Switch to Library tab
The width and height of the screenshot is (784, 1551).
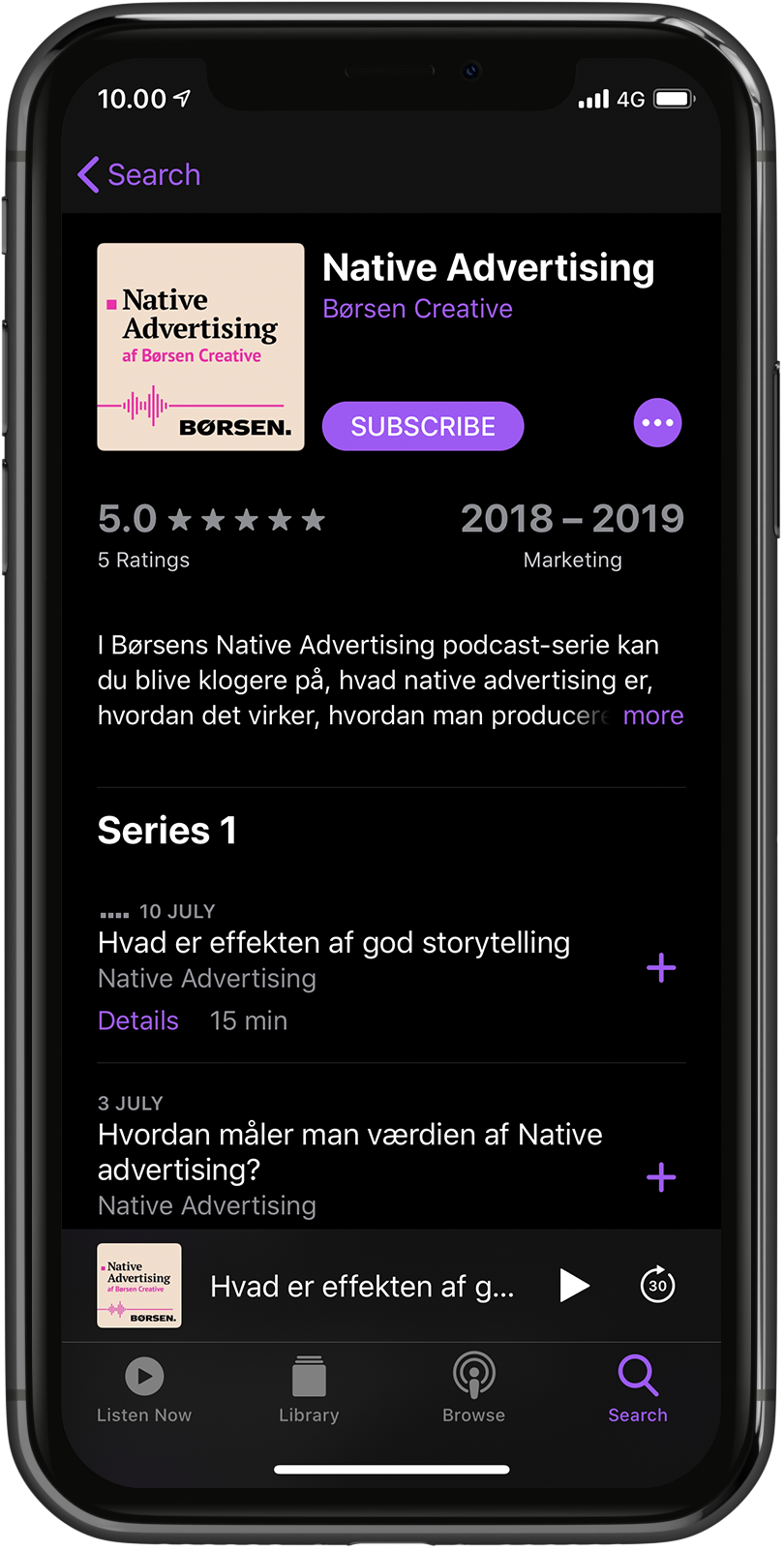tap(309, 1389)
